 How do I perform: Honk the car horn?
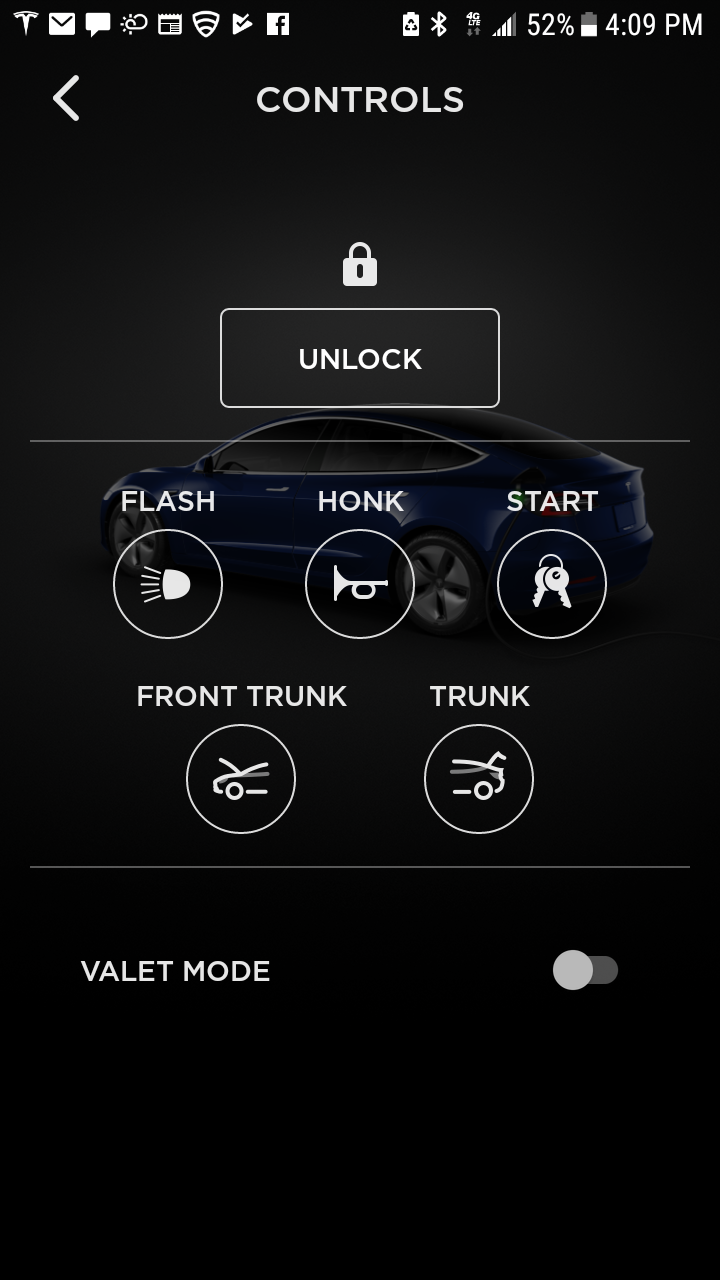tap(360, 584)
